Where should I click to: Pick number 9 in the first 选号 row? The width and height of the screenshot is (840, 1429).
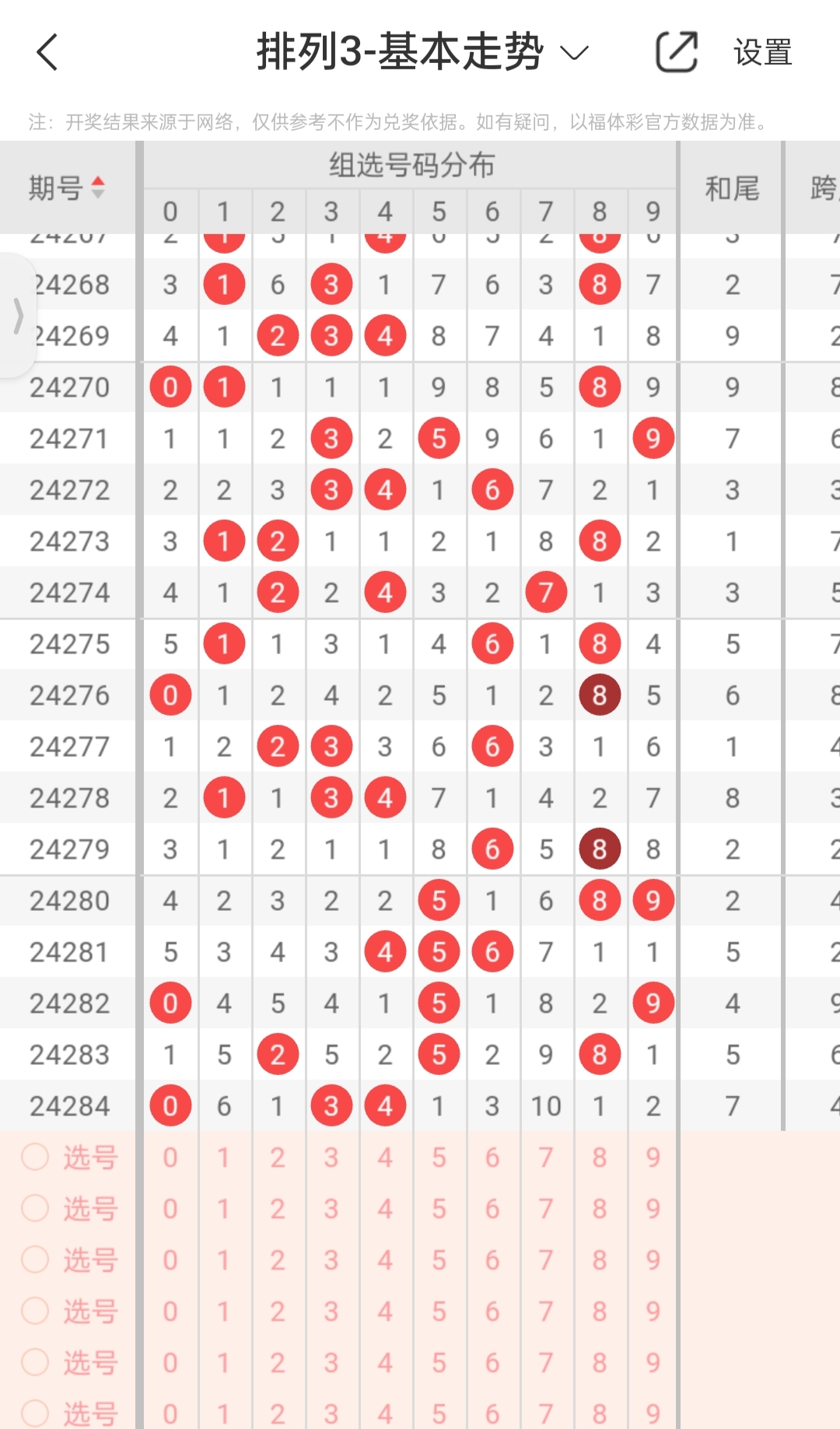click(x=653, y=1158)
